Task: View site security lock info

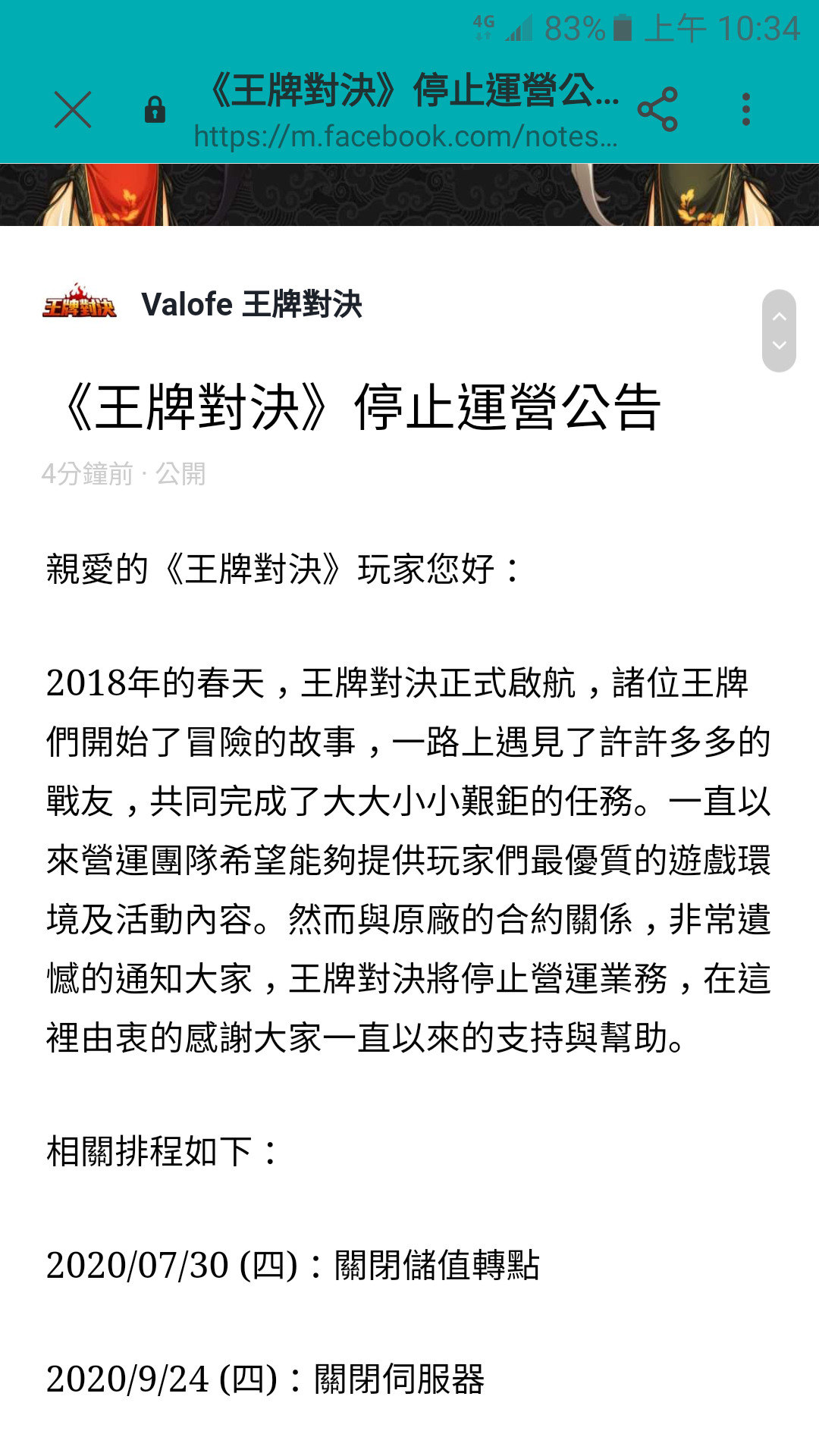Action: click(x=155, y=110)
